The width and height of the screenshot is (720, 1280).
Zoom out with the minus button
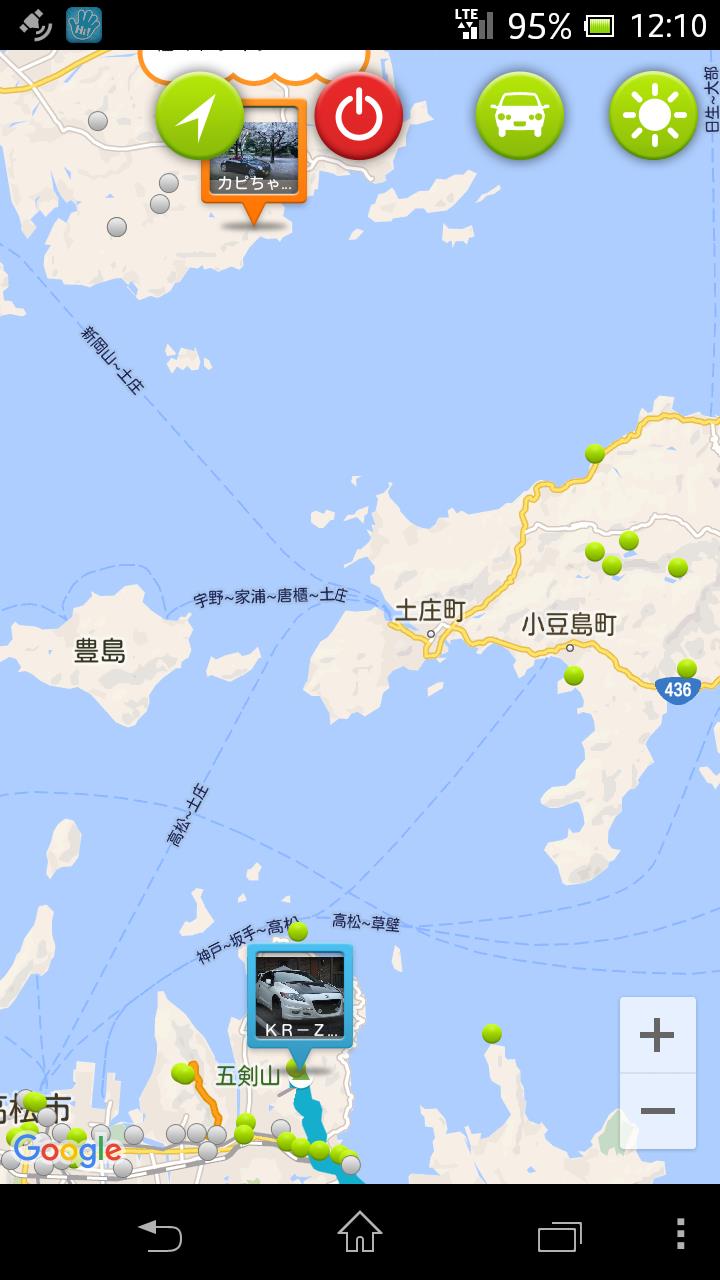click(x=657, y=1111)
